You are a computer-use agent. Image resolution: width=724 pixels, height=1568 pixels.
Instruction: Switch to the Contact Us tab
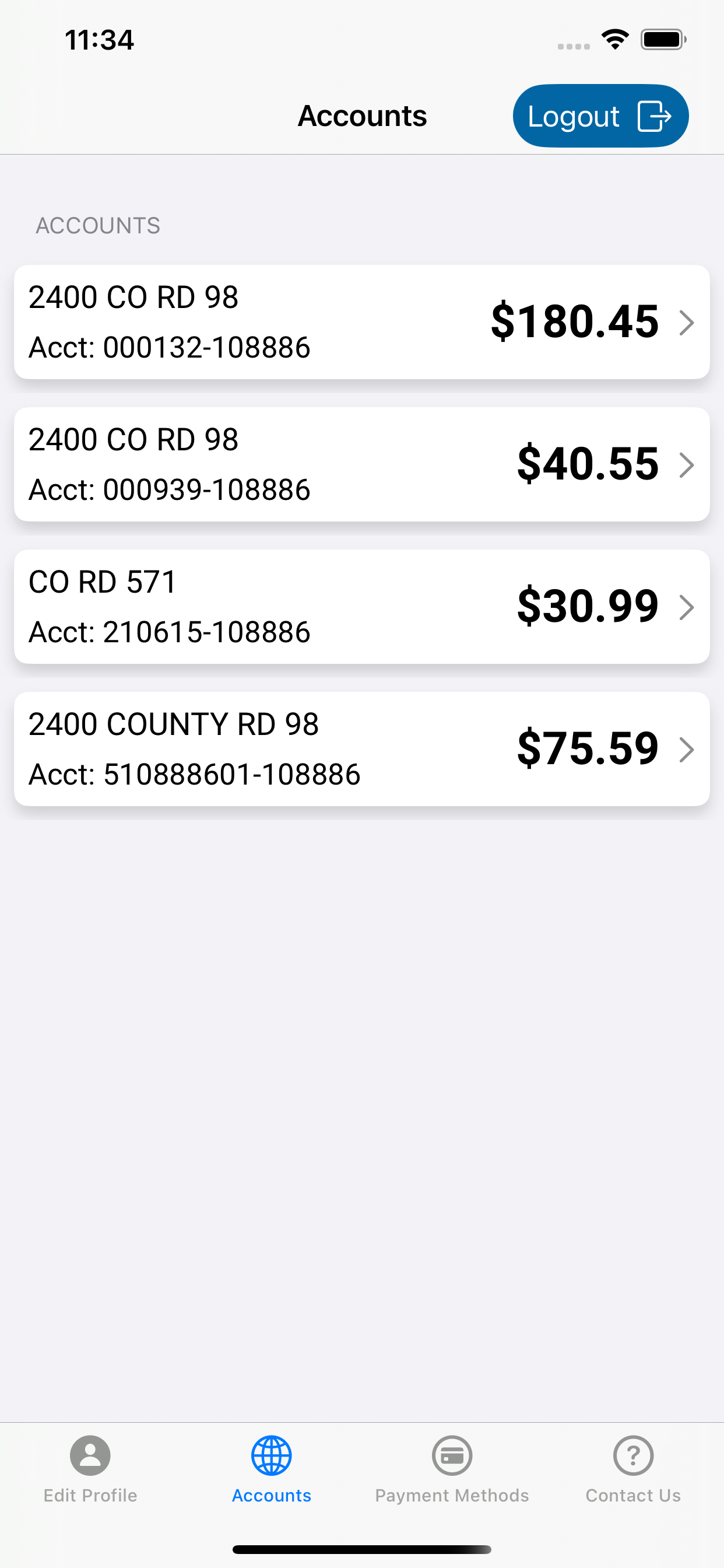[x=633, y=1494]
